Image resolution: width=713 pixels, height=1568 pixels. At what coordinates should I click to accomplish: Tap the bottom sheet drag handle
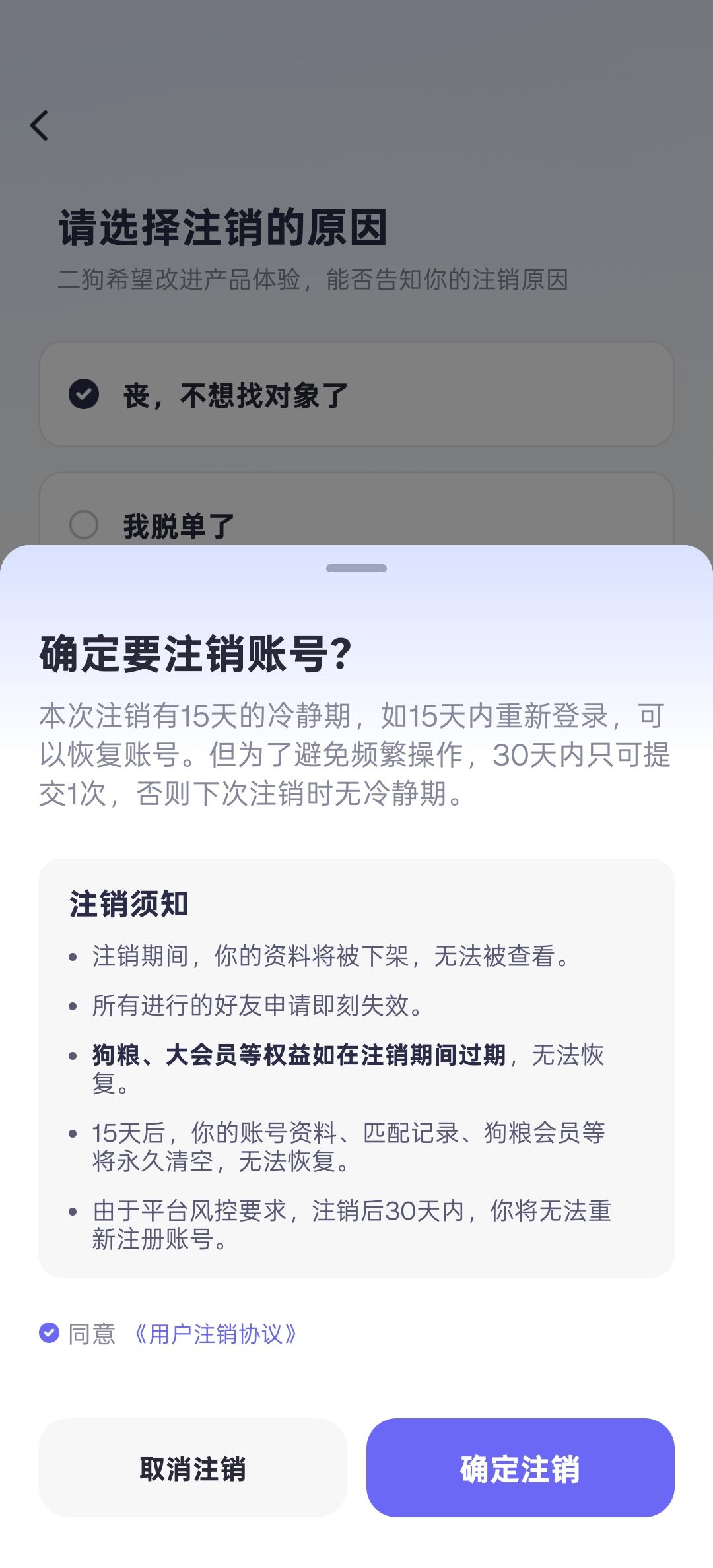pos(356,568)
